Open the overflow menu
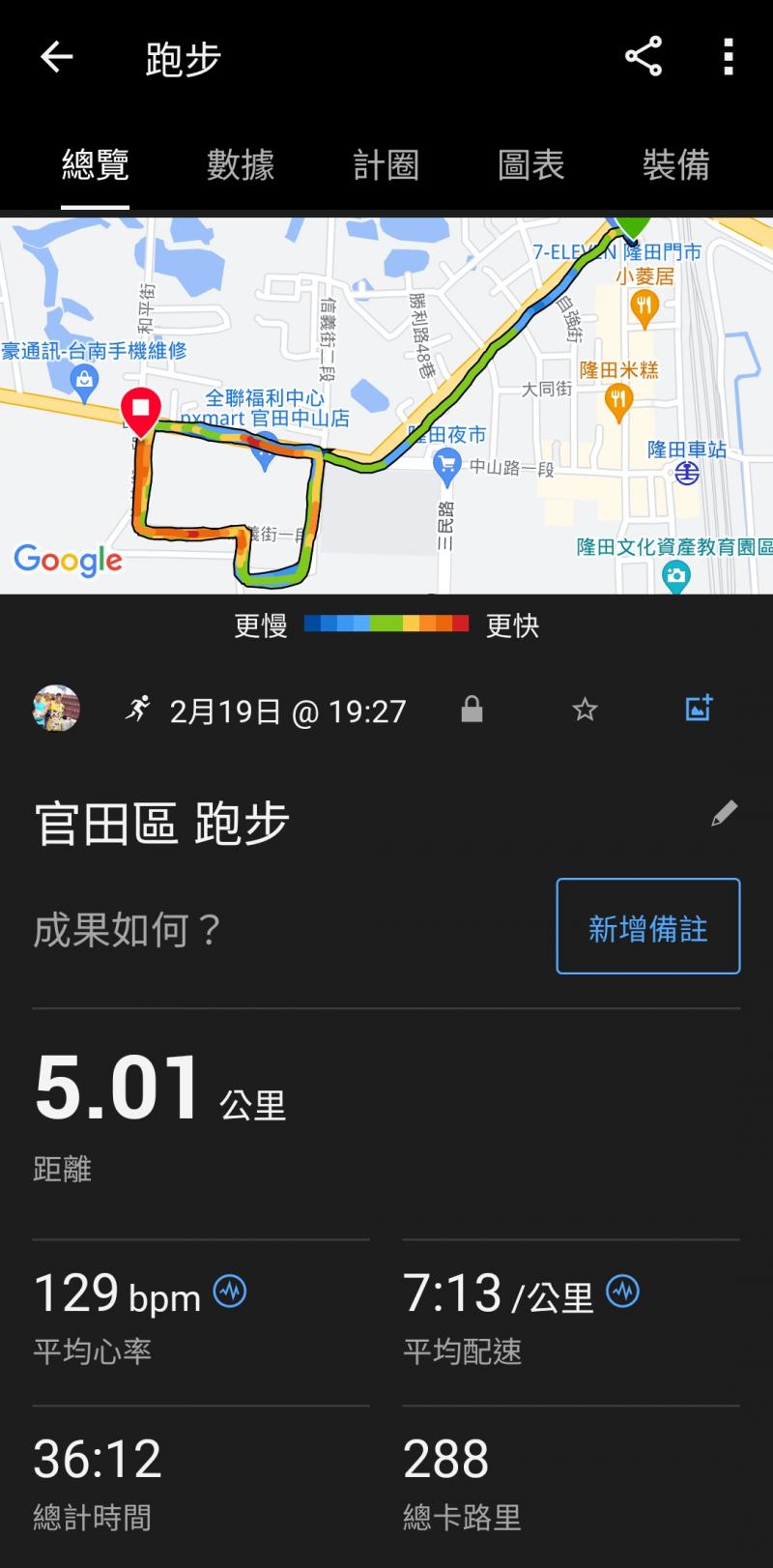This screenshot has height=1568, width=773. coord(729,57)
